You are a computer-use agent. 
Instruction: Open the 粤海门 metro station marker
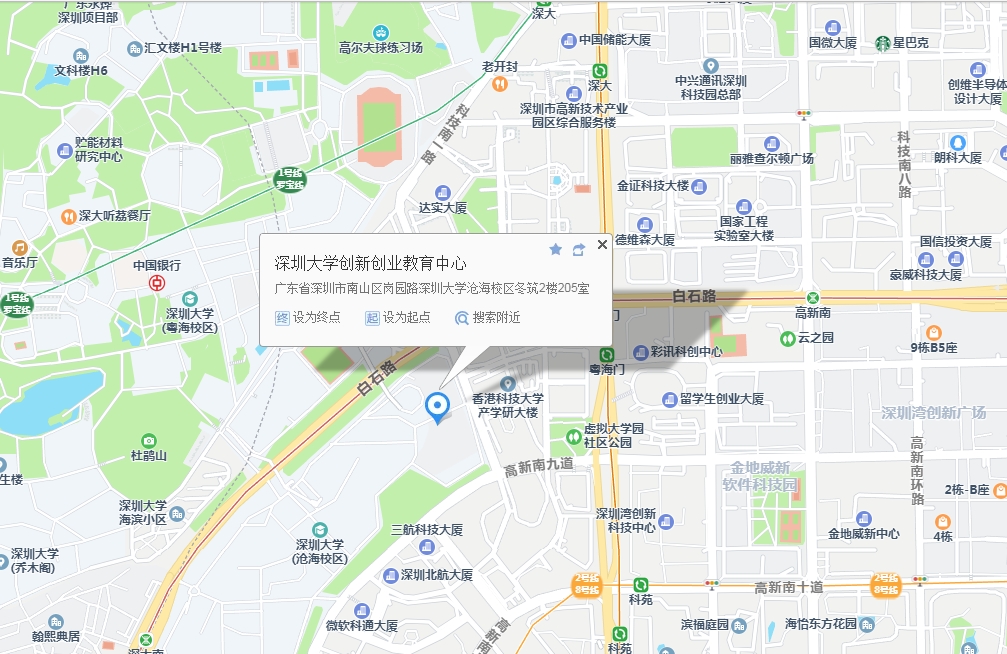click(606, 354)
